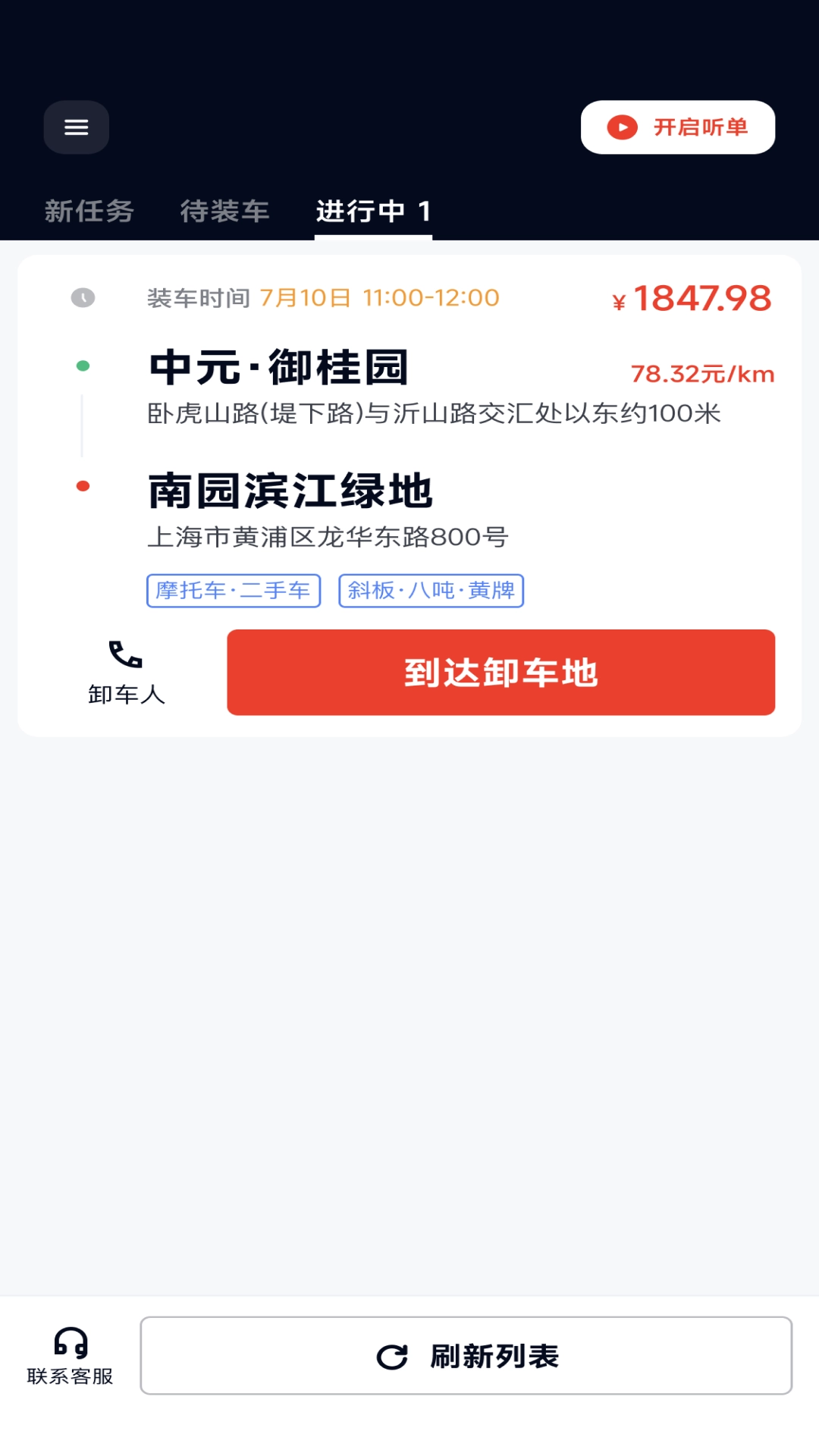Switch to the 新任务 tab

tap(88, 211)
